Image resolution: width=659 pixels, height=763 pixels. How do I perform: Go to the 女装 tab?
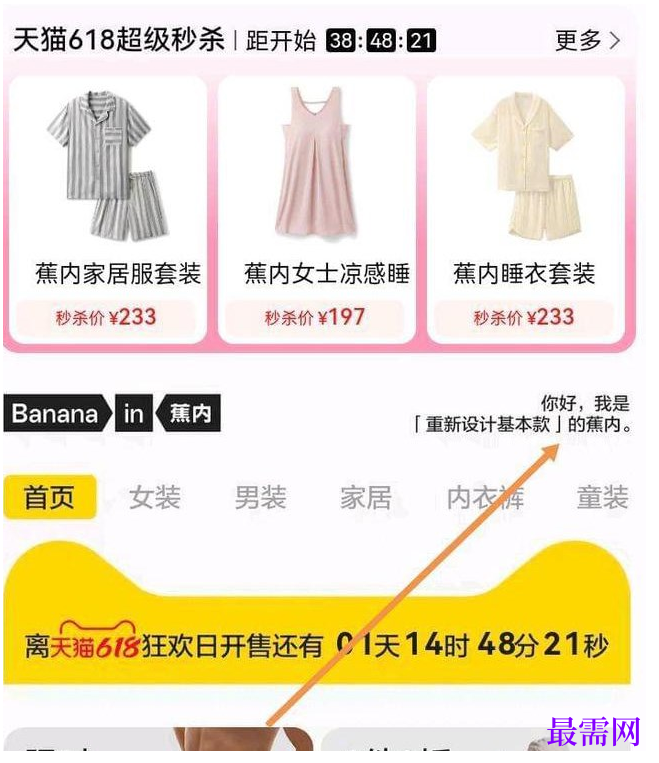pos(154,497)
